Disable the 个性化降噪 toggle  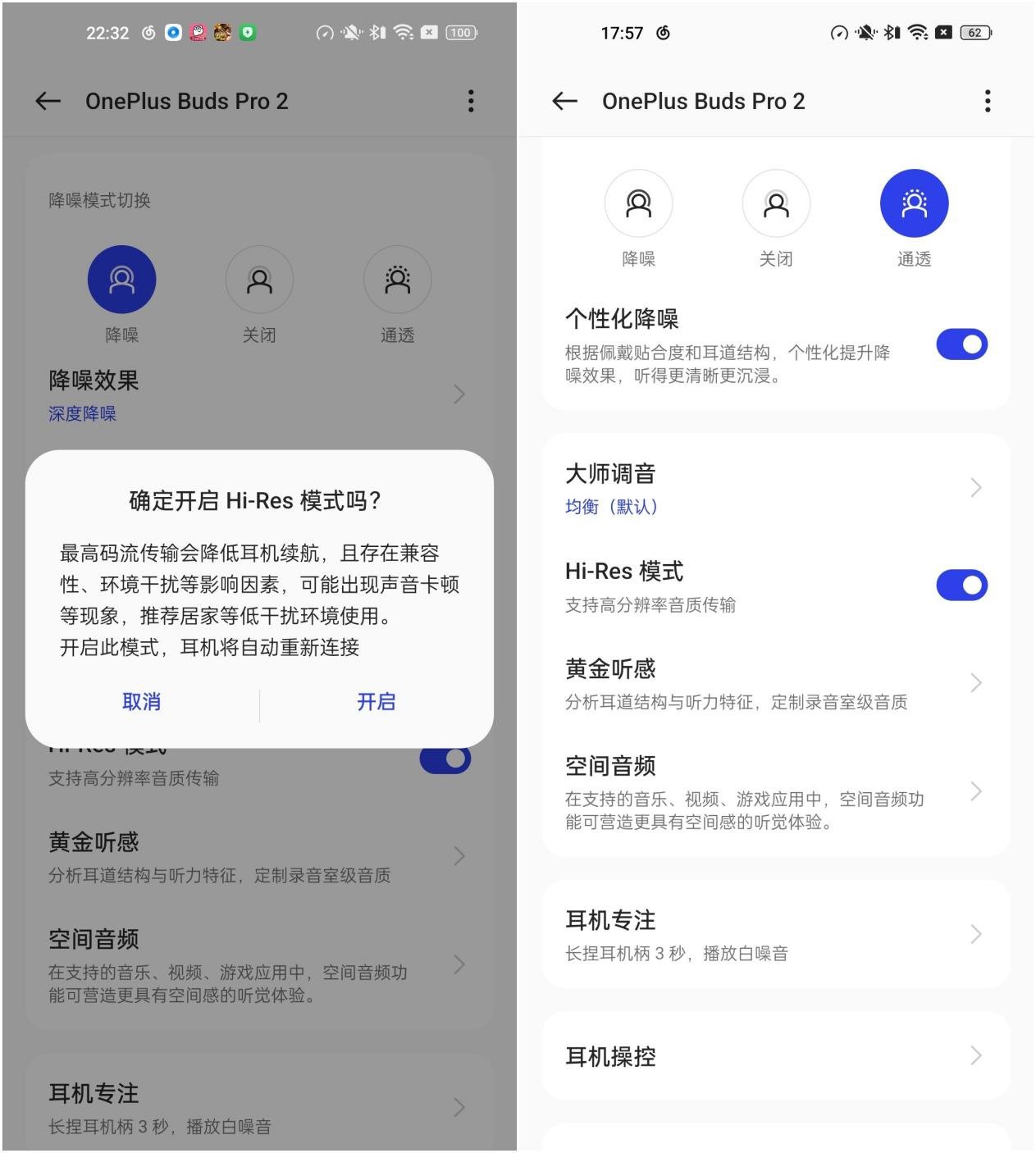(961, 344)
